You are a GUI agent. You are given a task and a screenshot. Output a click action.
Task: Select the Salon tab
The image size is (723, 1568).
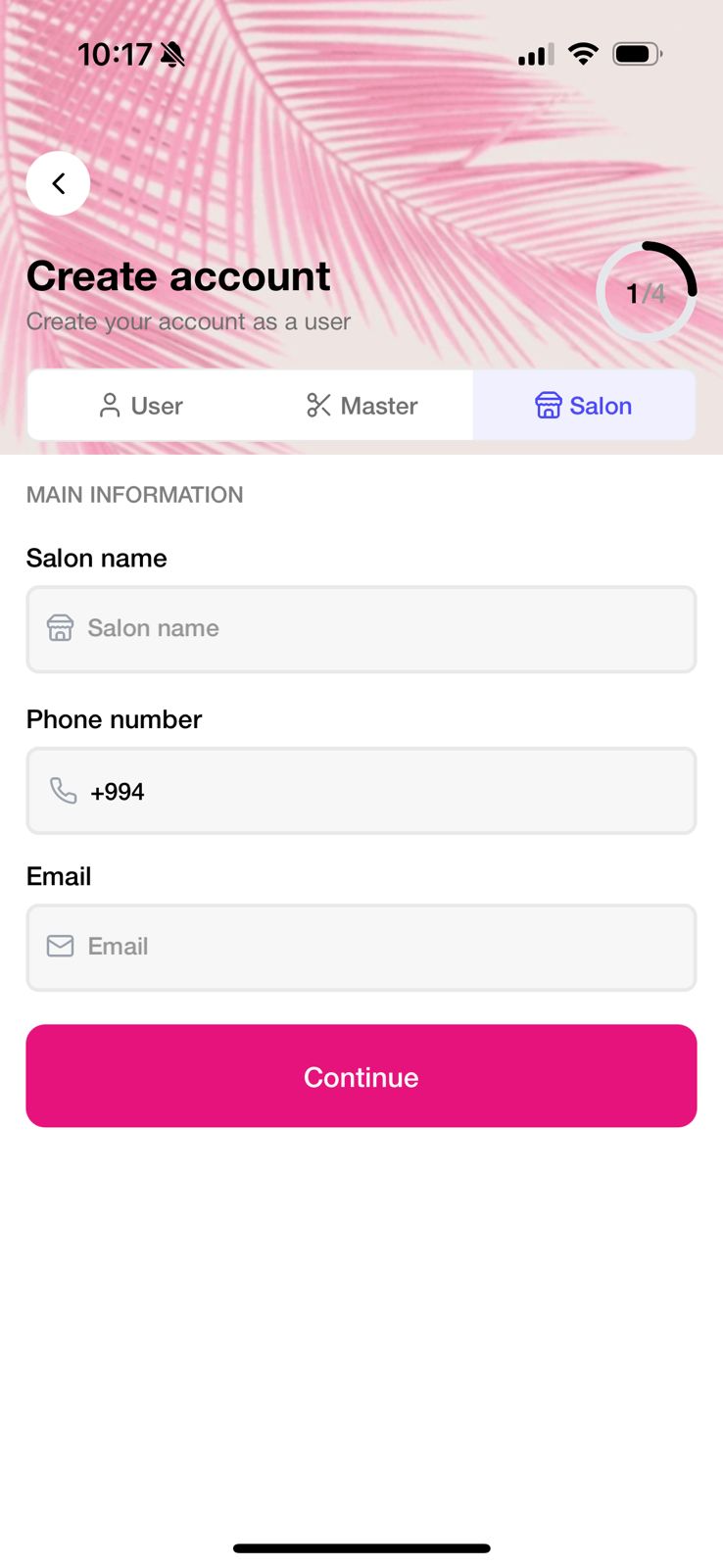584,406
